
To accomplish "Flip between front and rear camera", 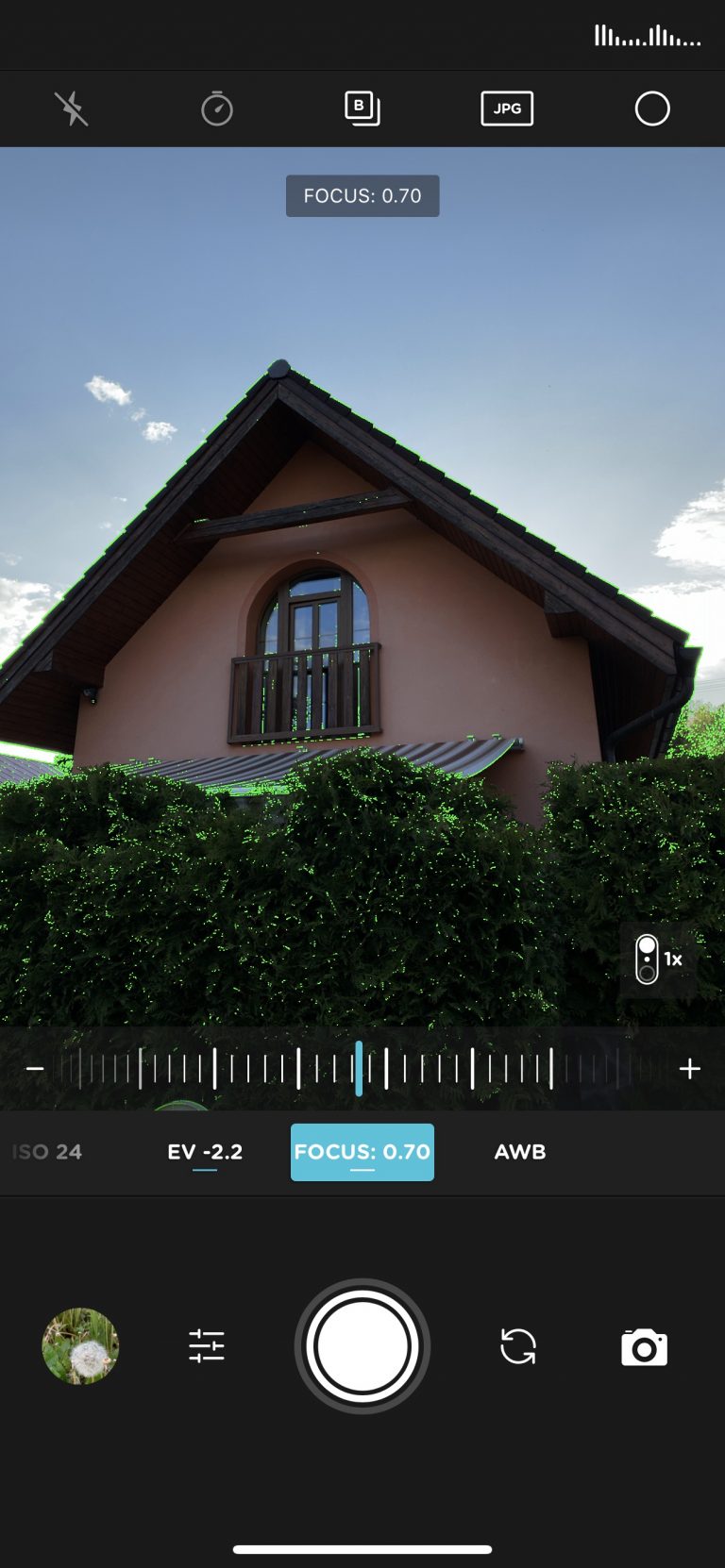I will tap(518, 1346).
